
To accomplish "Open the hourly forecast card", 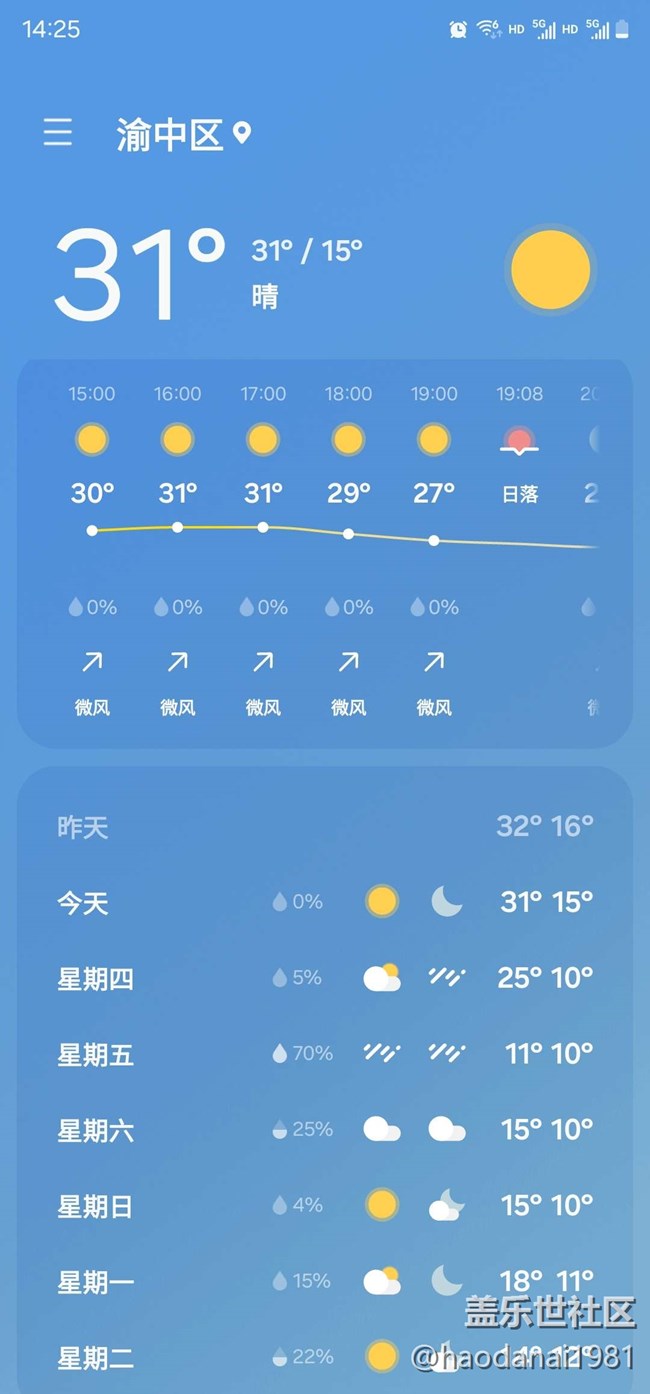I will tap(325, 553).
